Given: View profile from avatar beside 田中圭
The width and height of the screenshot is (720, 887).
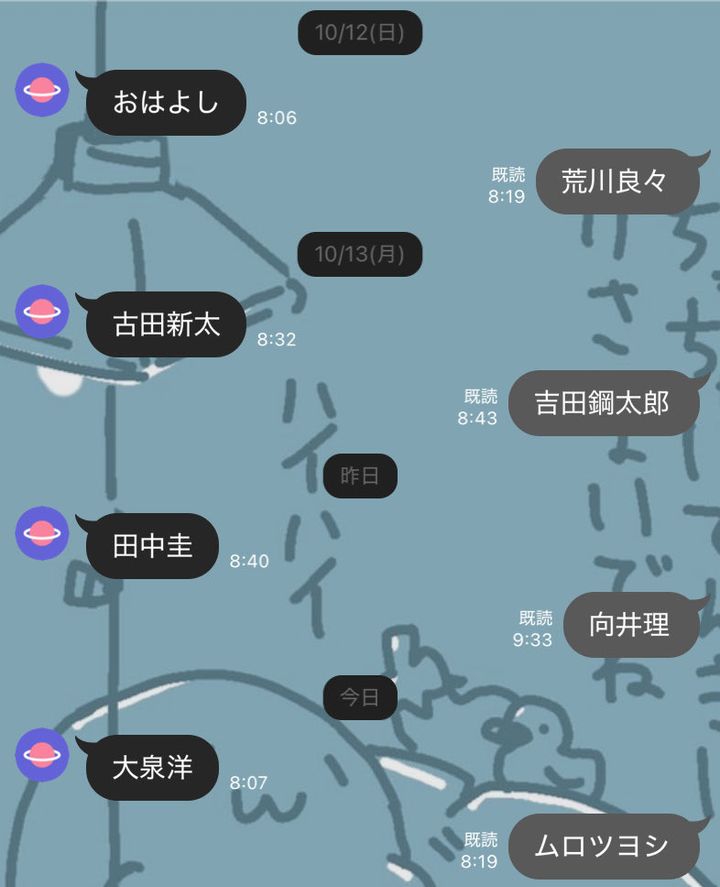Looking at the screenshot, I should pos(42,533).
